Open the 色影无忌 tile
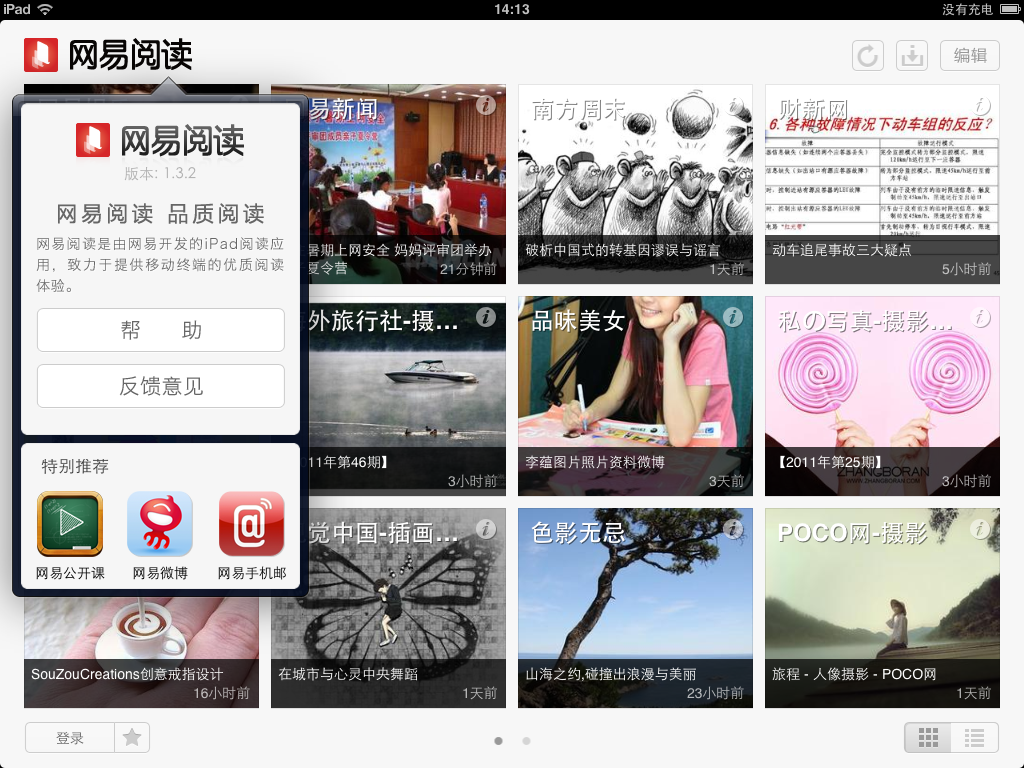 tap(635, 608)
